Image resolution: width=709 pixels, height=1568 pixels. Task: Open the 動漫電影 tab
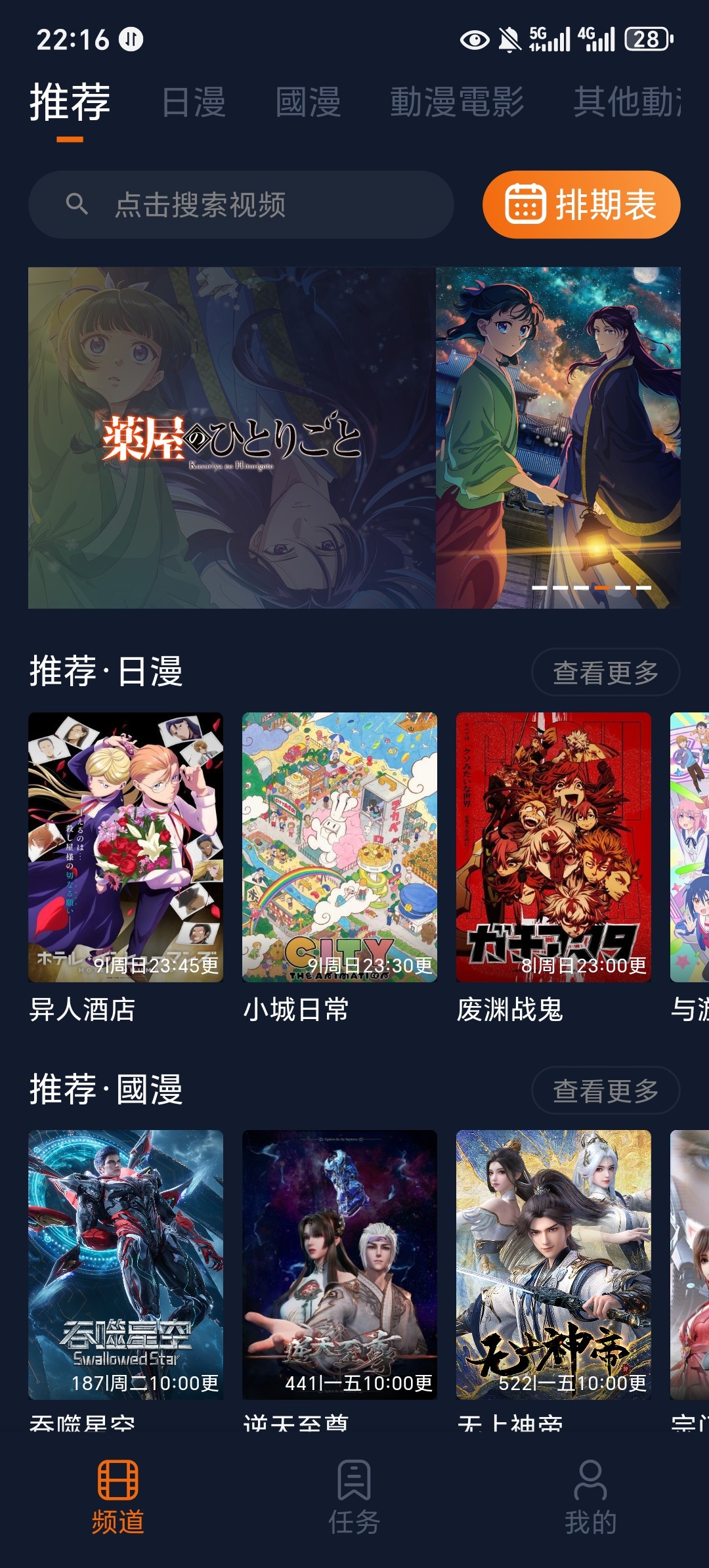457,102
